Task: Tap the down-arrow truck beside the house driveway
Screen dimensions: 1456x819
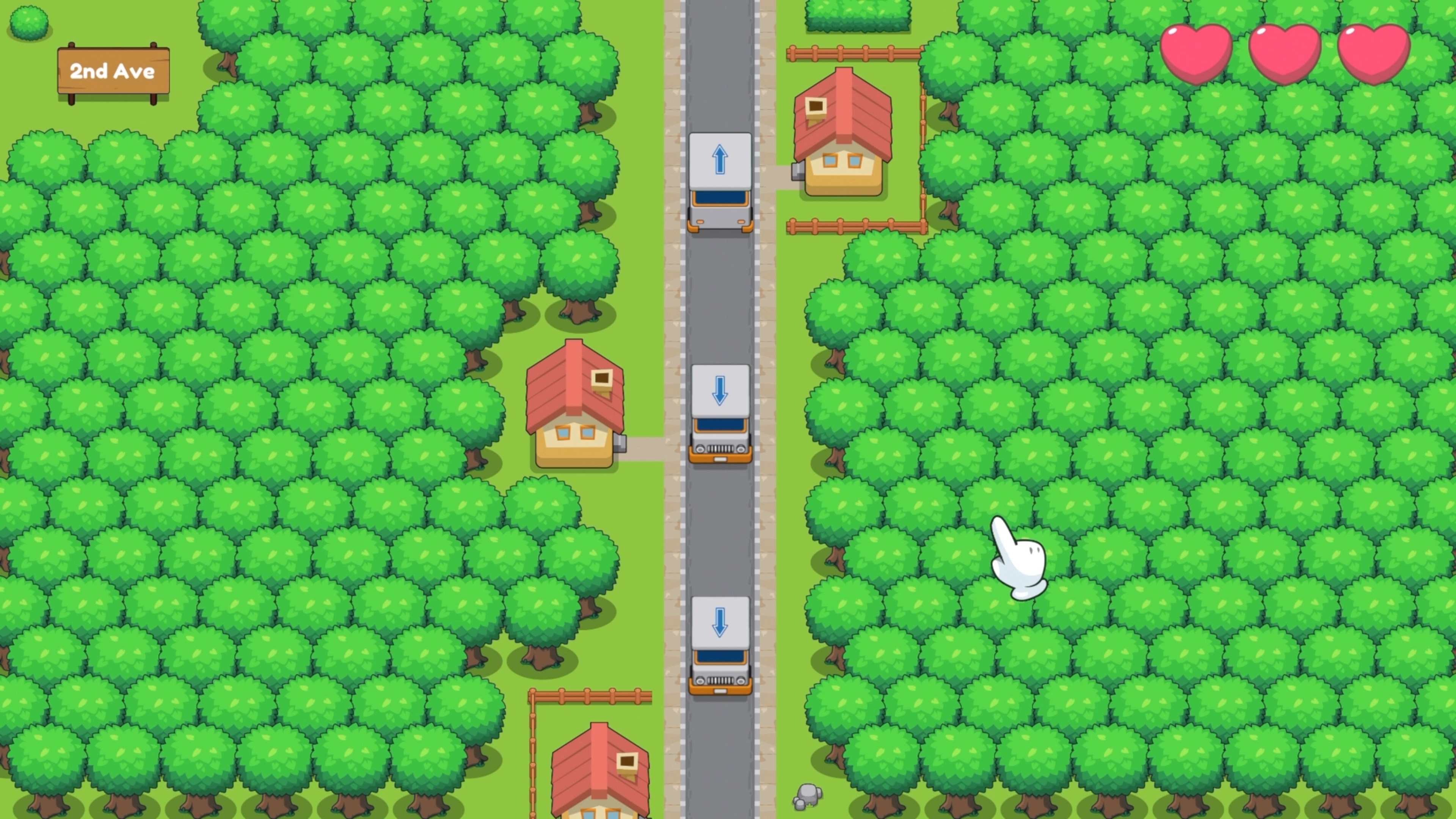Action: [x=720, y=413]
